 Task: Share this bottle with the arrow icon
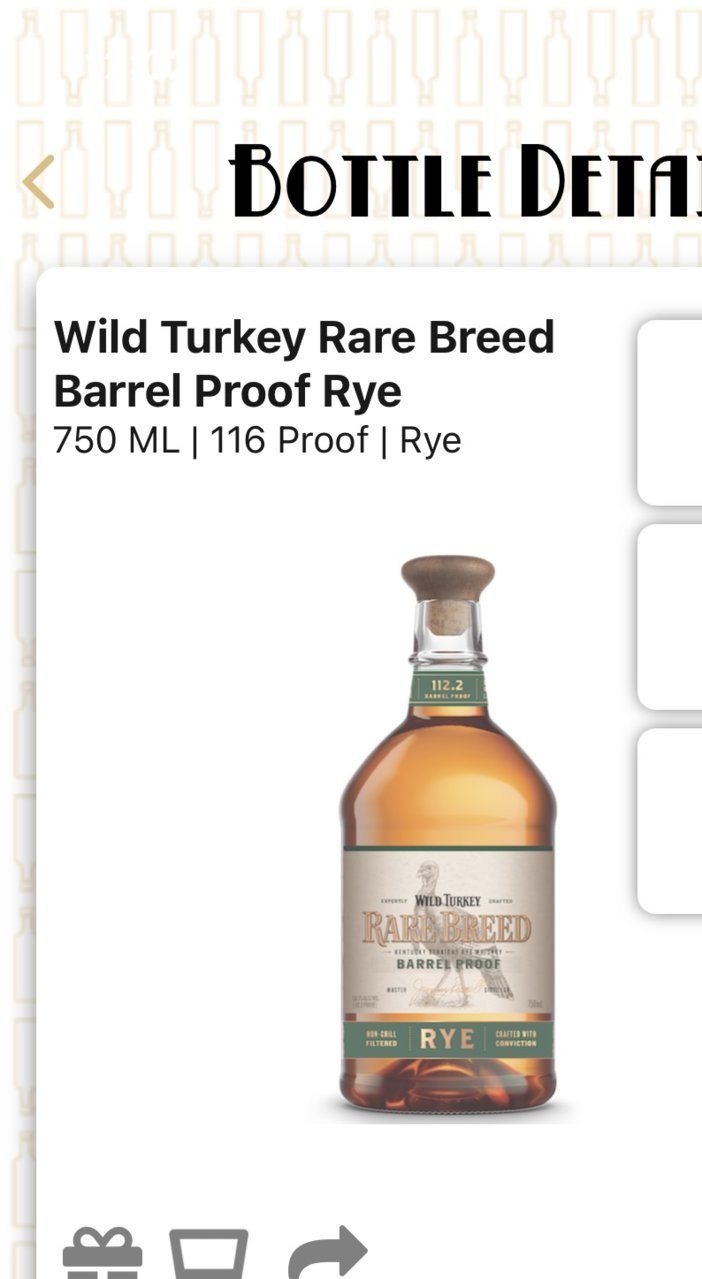click(x=327, y=1251)
